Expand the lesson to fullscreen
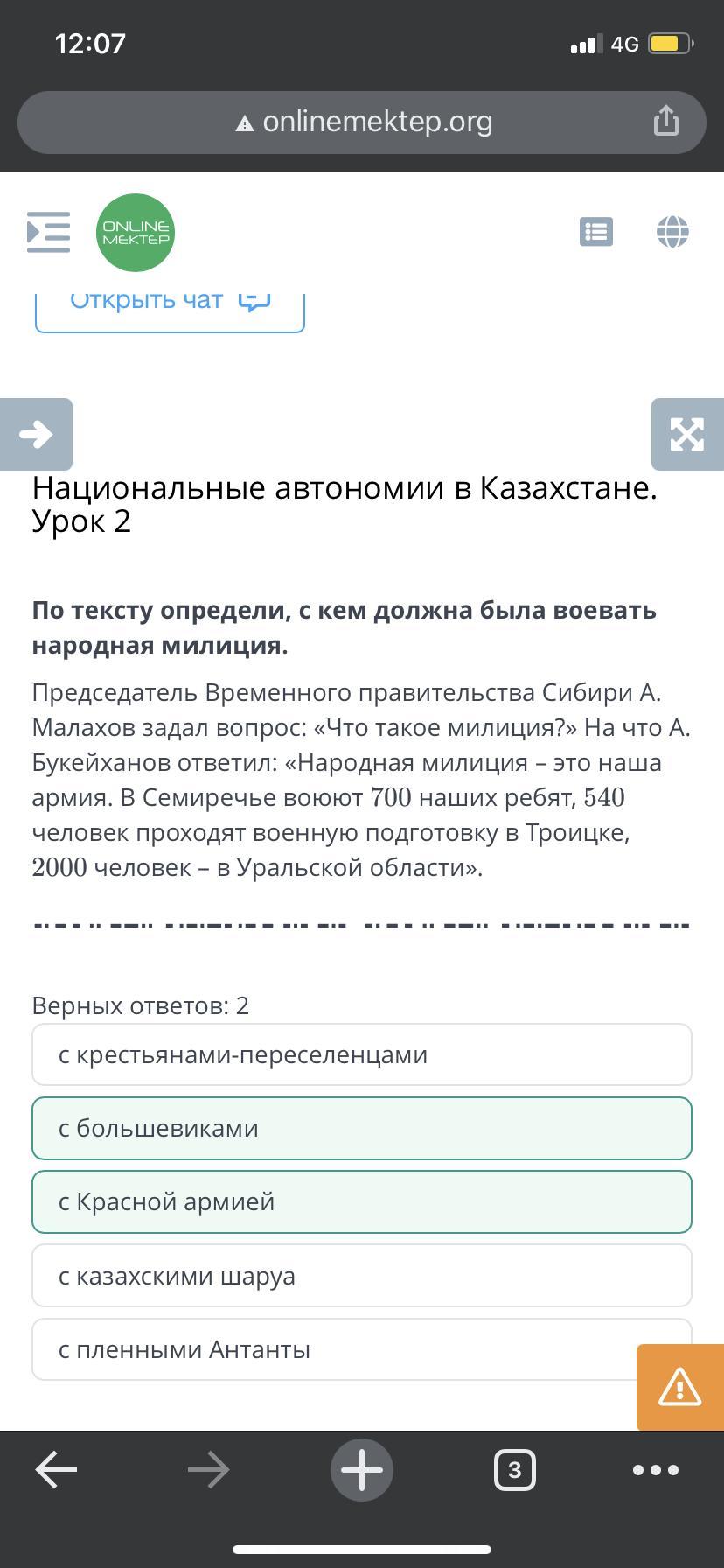The width and height of the screenshot is (724, 1568). point(687,434)
